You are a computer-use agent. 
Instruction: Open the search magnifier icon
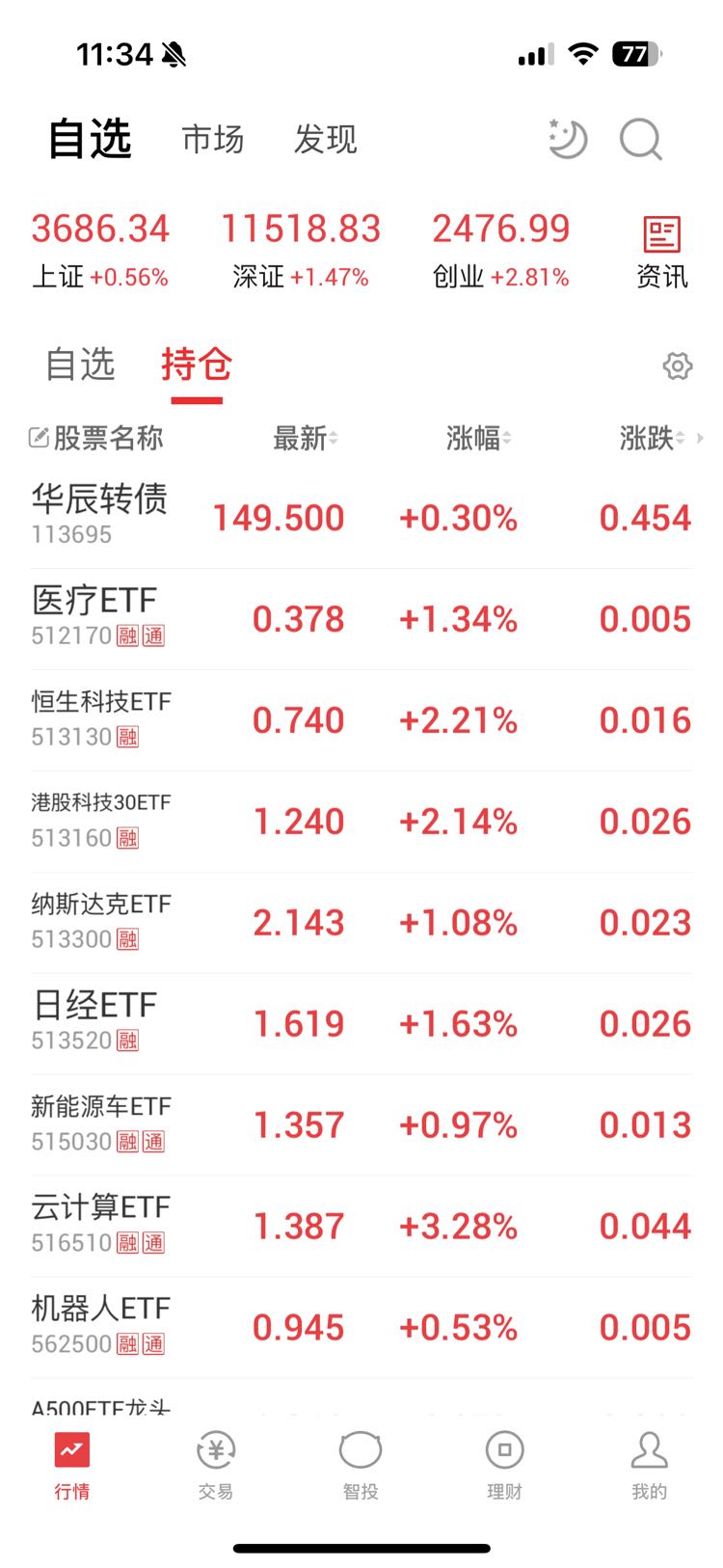641,140
